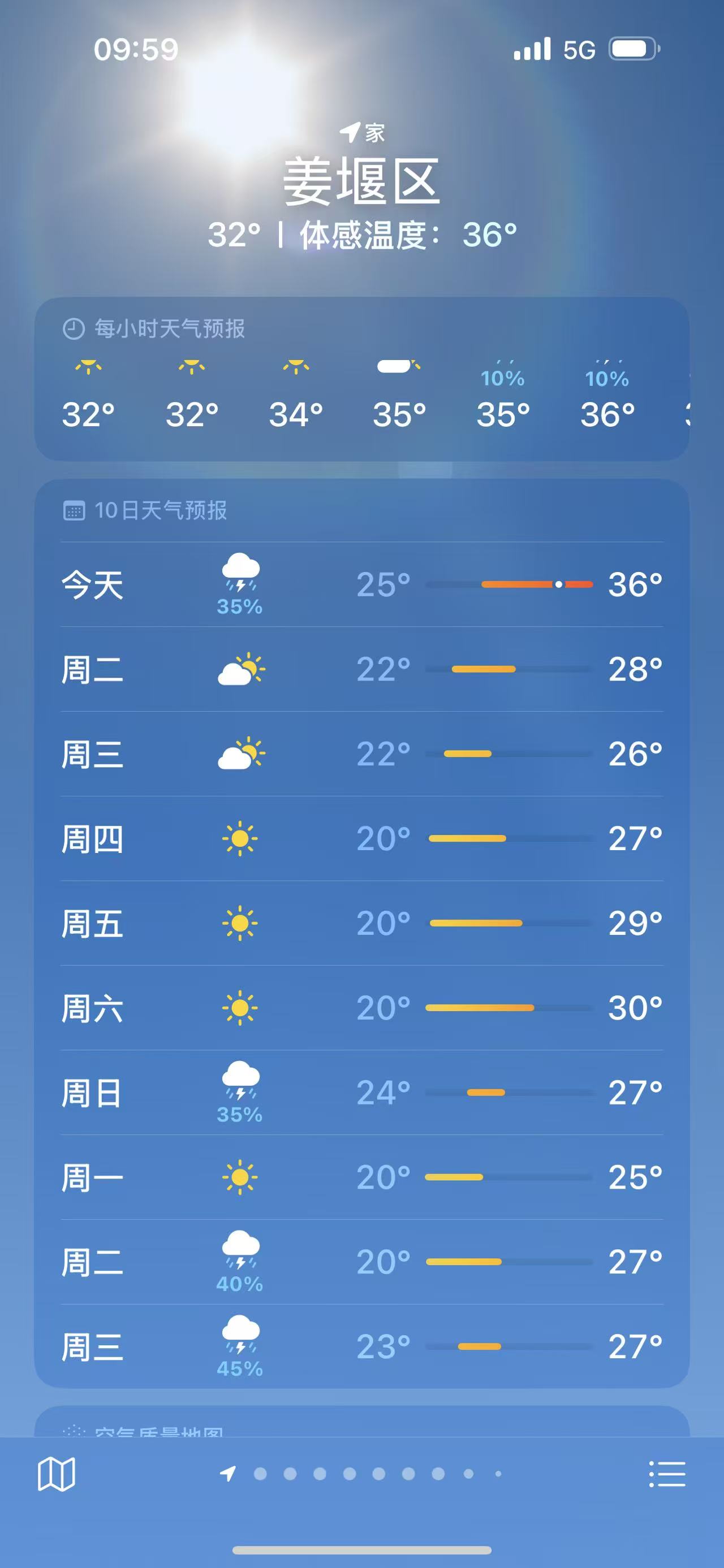
Task: Show the 周五 forecast details
Action: point(361,924)
